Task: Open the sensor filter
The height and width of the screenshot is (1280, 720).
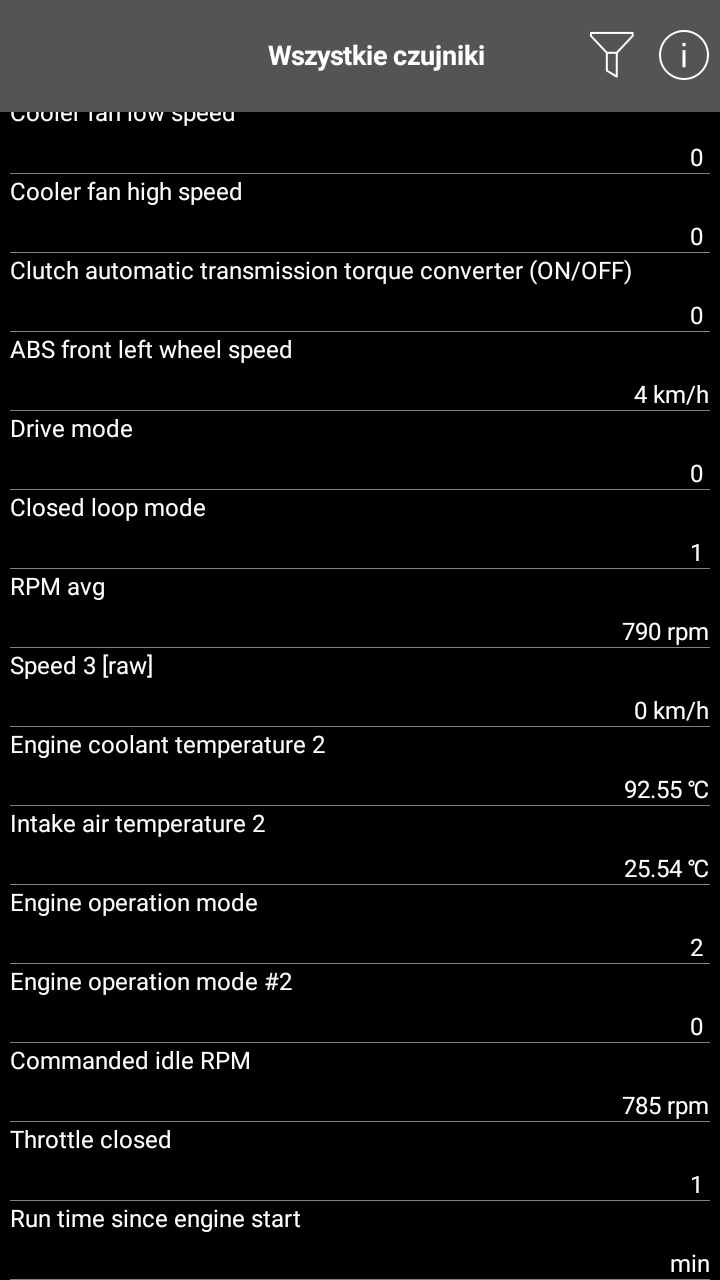Action: [611, 54]
